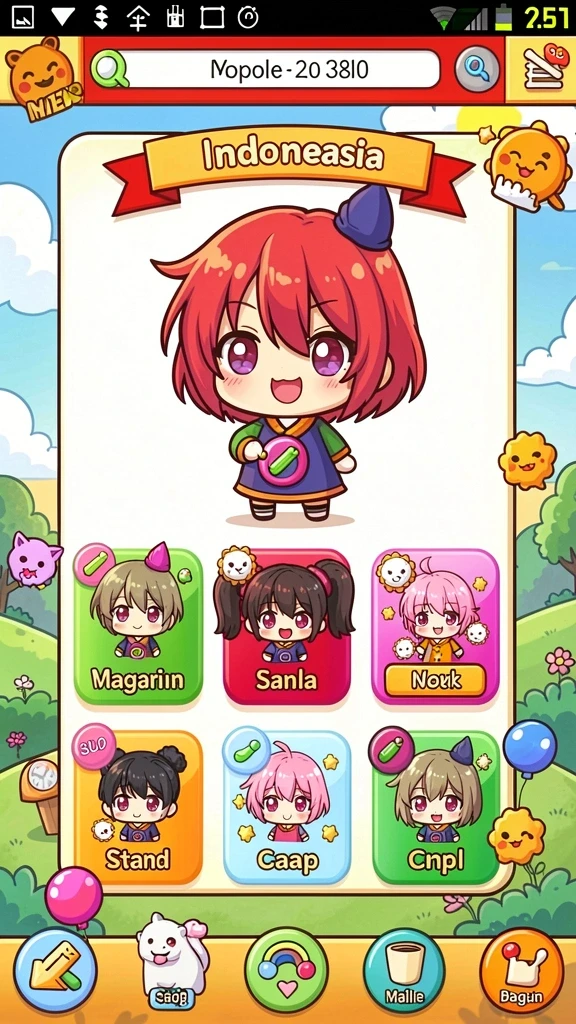Choose the Nouk character card
The width and height of the screenshot is (576, 1024).
pyautogui.click(x=436, y=626)
